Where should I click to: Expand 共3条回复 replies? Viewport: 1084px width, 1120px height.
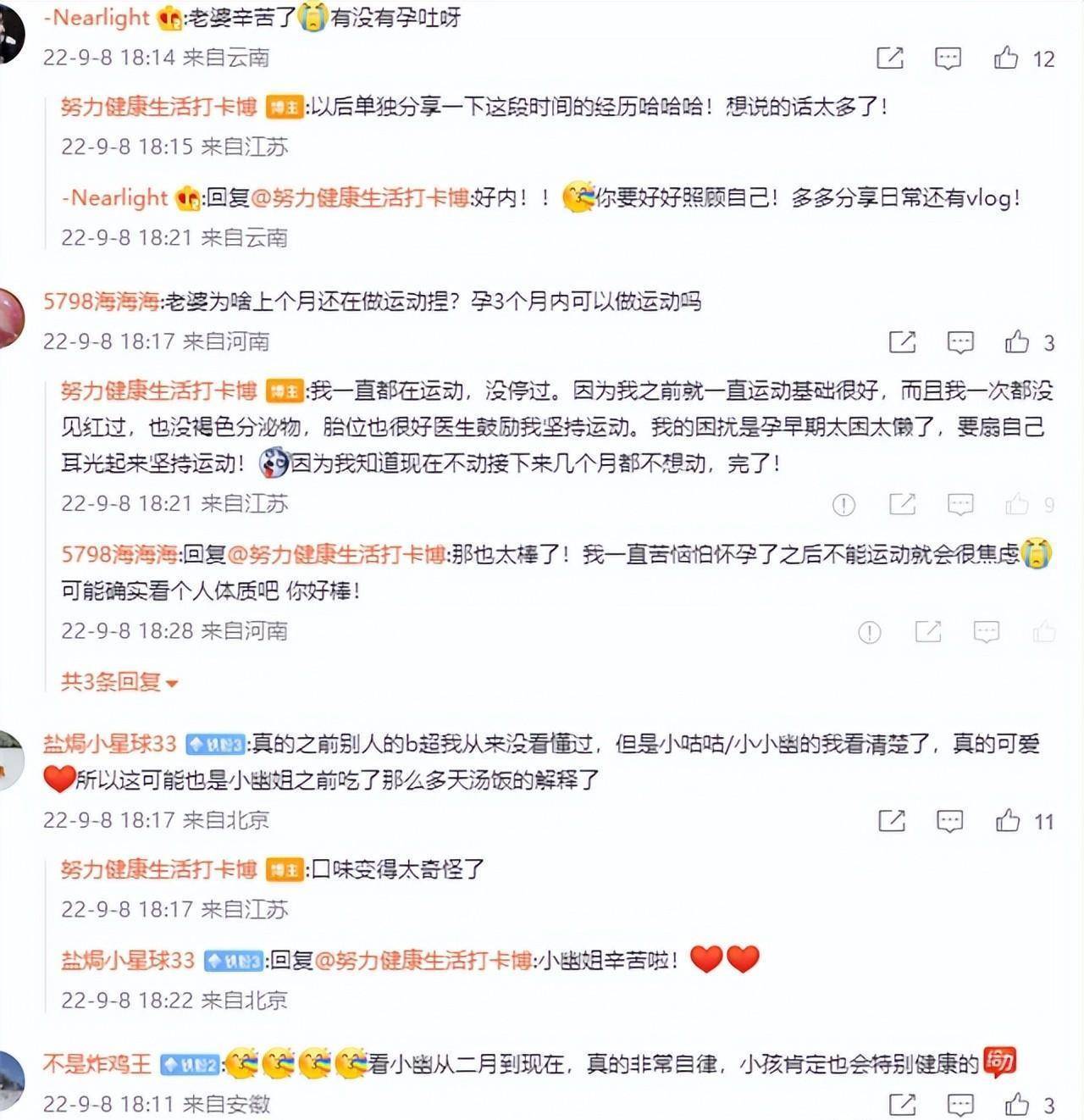(119, 681)
